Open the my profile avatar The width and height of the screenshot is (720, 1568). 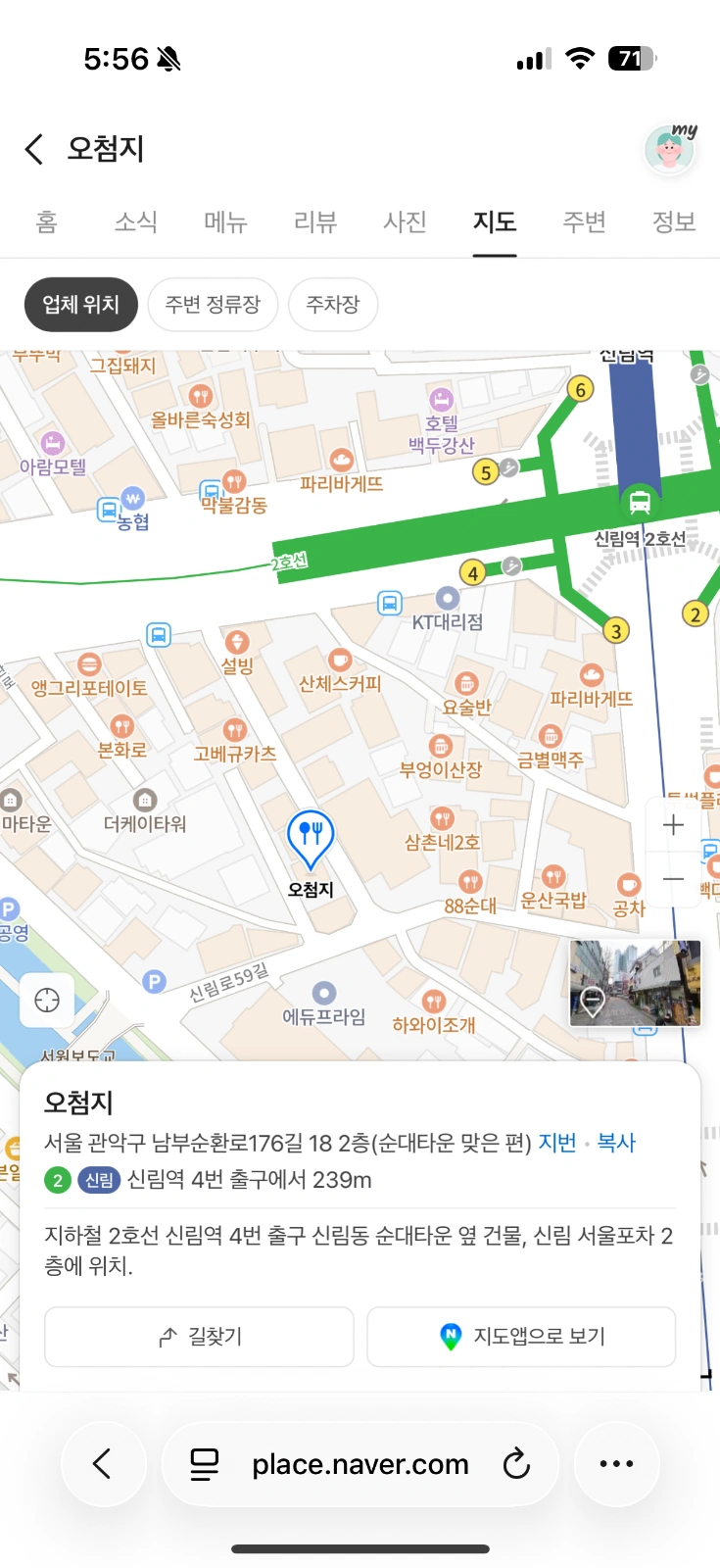click(x=670, y=149)
